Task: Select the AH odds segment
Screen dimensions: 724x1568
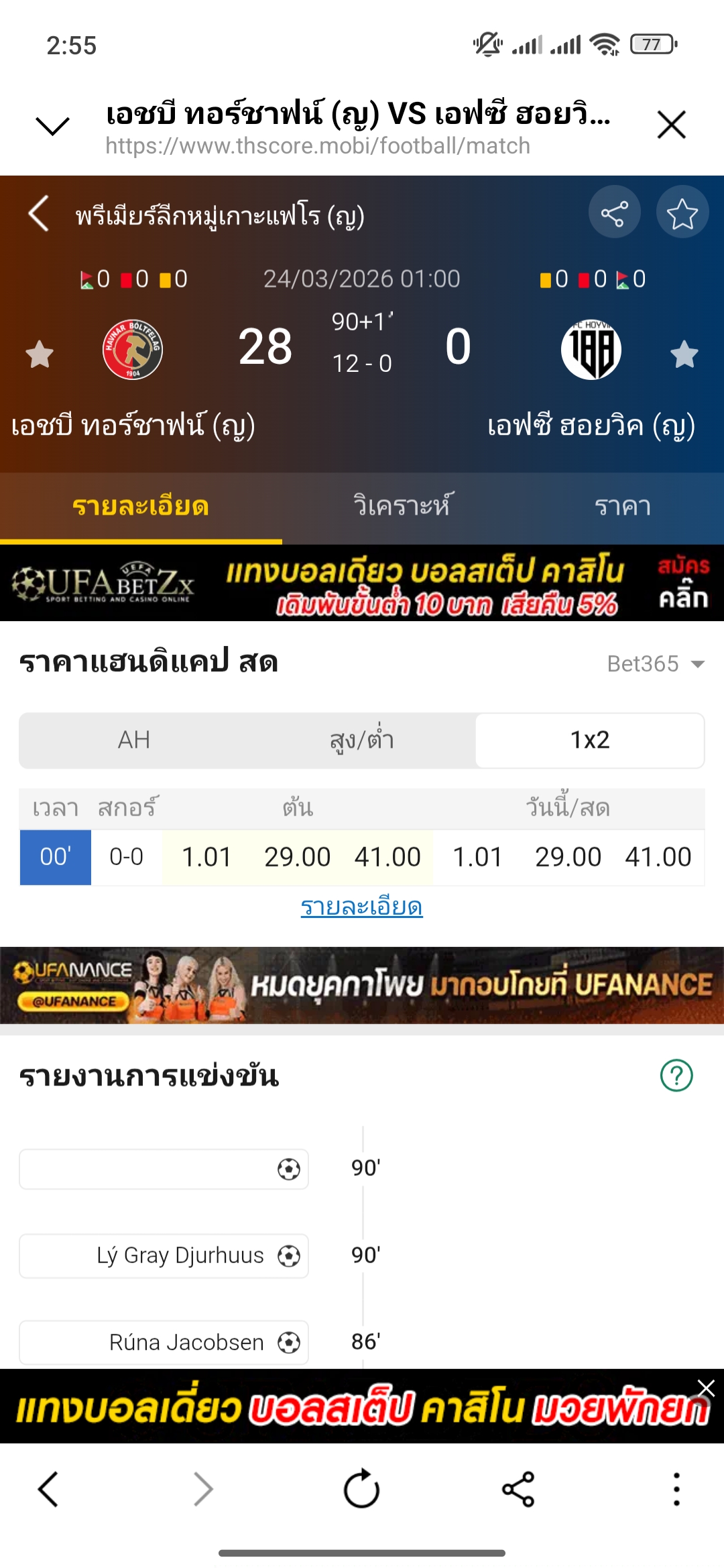Action: [x=134, y=740]
